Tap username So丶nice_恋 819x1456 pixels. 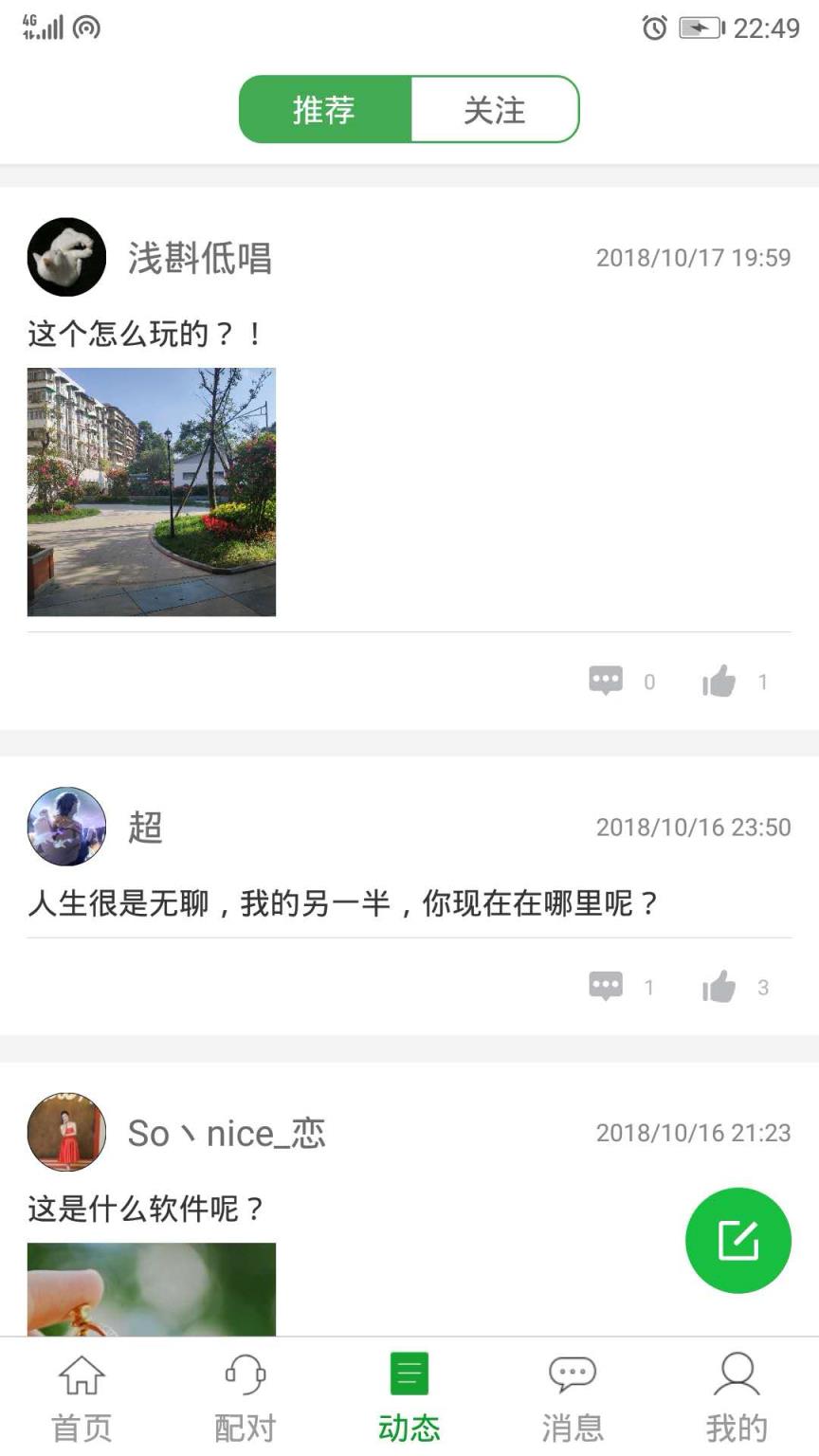click(225, 1133)
